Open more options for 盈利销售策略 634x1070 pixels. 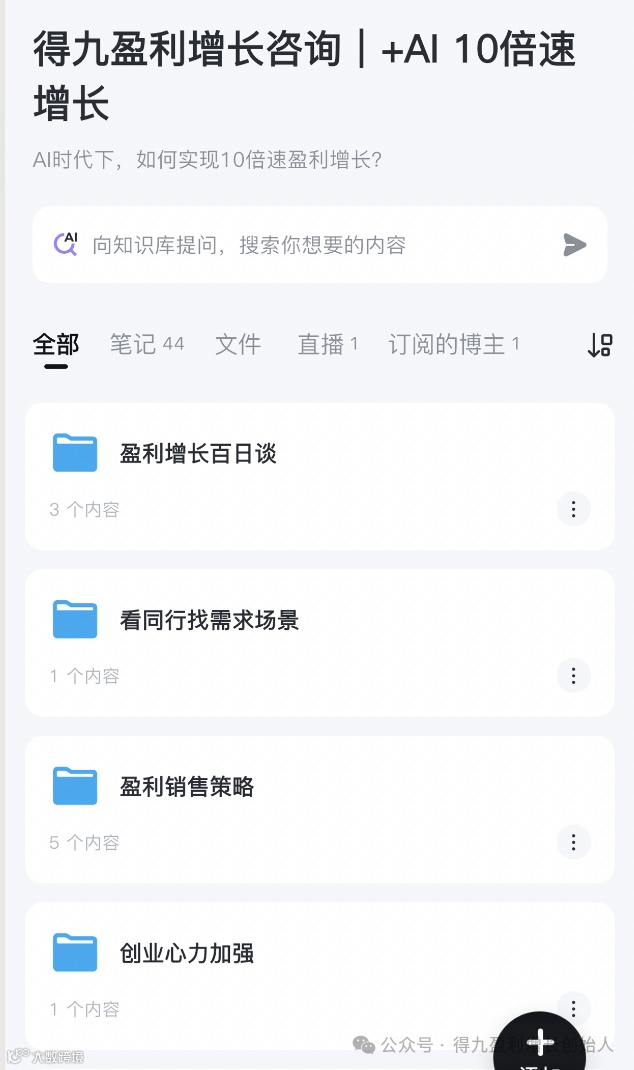573,843
